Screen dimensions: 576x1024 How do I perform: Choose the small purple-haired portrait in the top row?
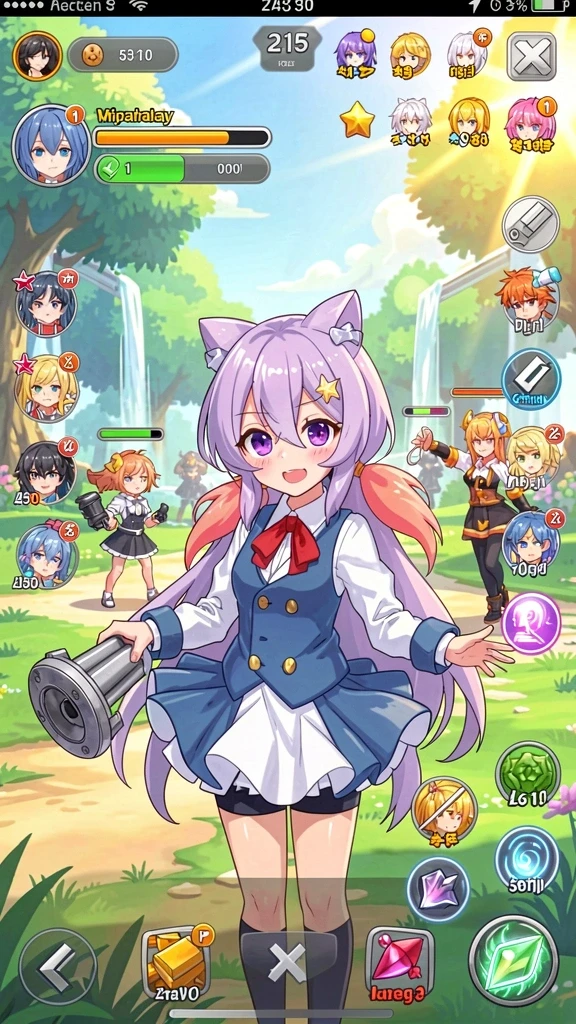[x=356, y=54]
